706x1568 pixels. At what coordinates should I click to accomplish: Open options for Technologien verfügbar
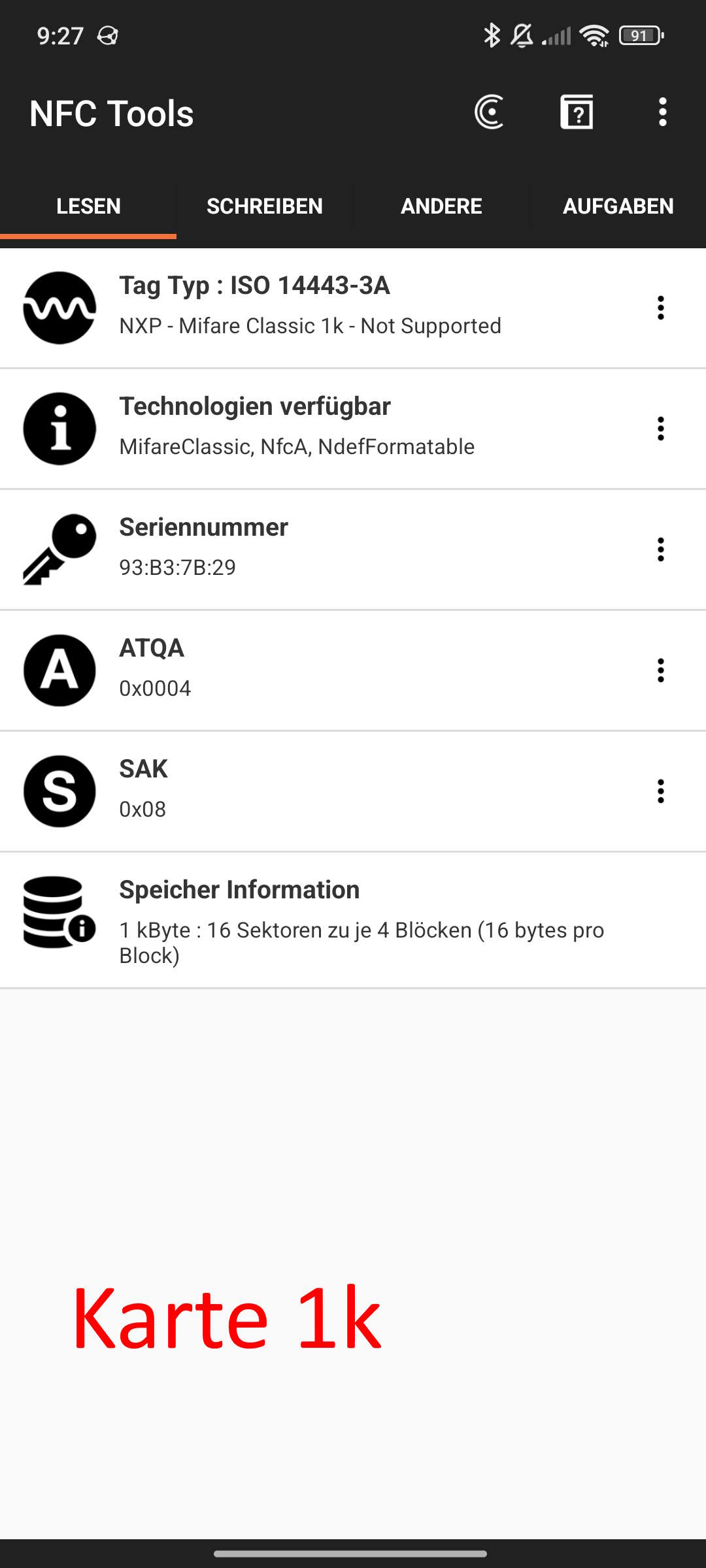pos(661,429)
